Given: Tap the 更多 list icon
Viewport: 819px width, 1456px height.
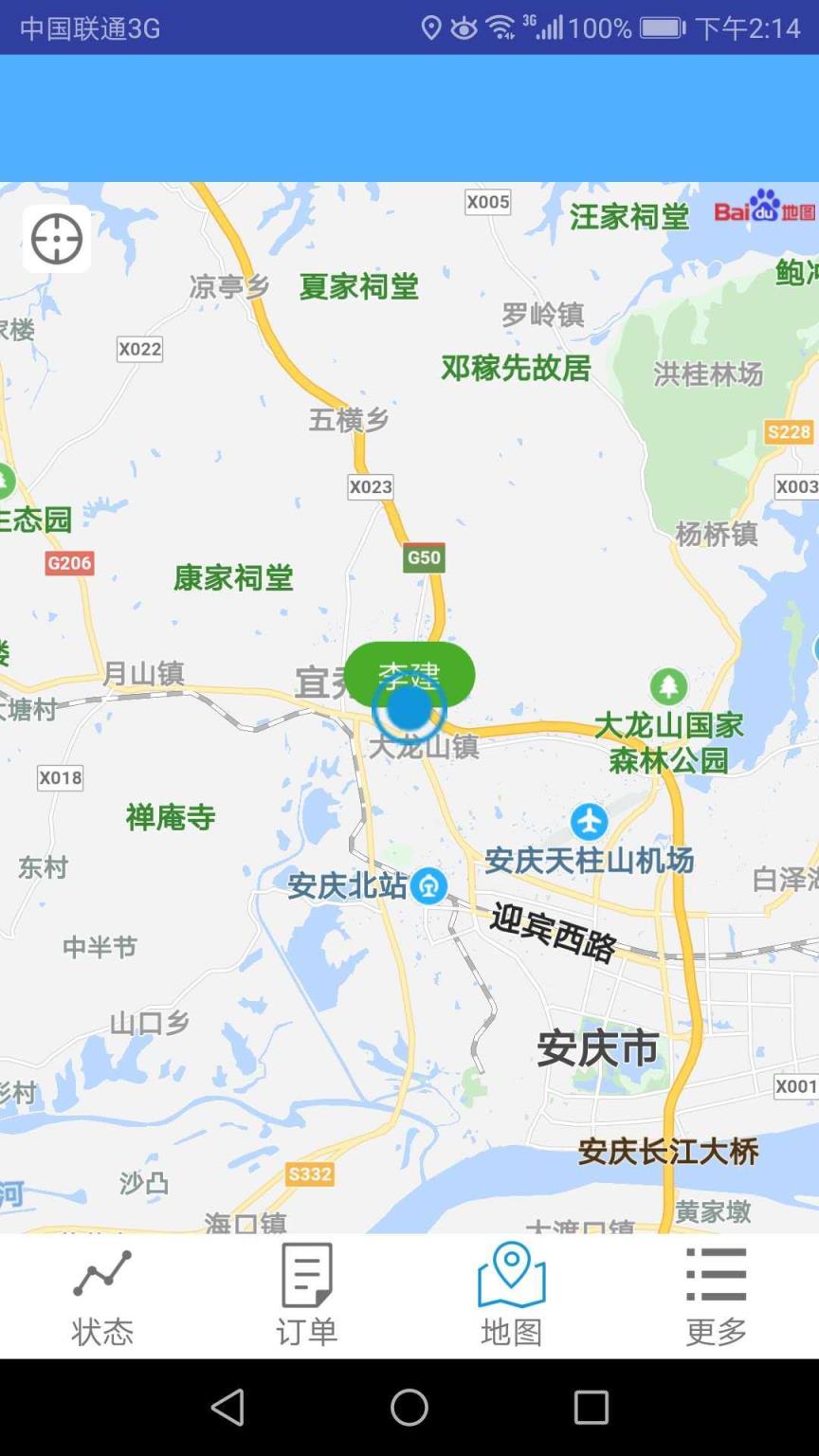Looking at the screenshot, I should 715,1275.
